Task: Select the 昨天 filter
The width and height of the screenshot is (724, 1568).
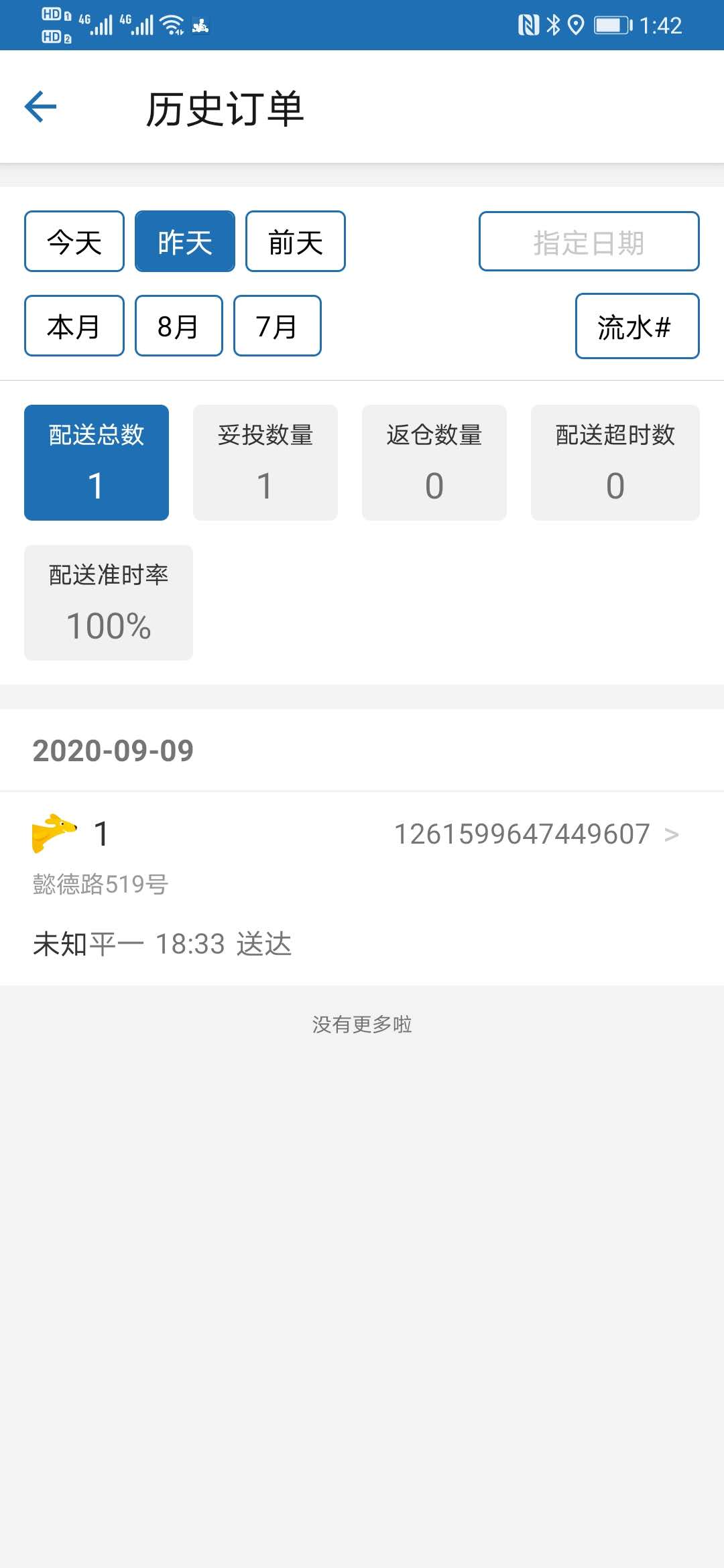Action: 185,242
